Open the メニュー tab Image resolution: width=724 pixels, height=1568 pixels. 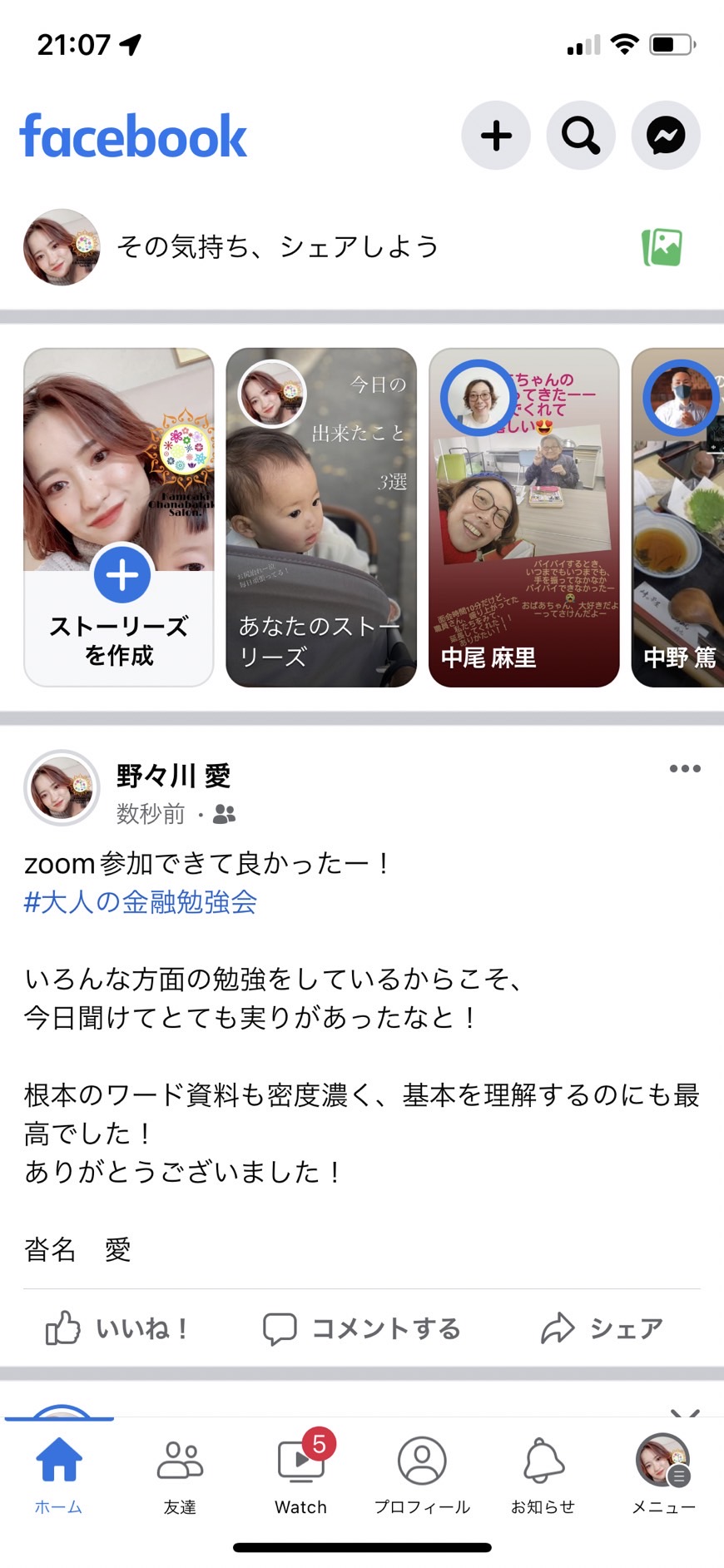664,1476
